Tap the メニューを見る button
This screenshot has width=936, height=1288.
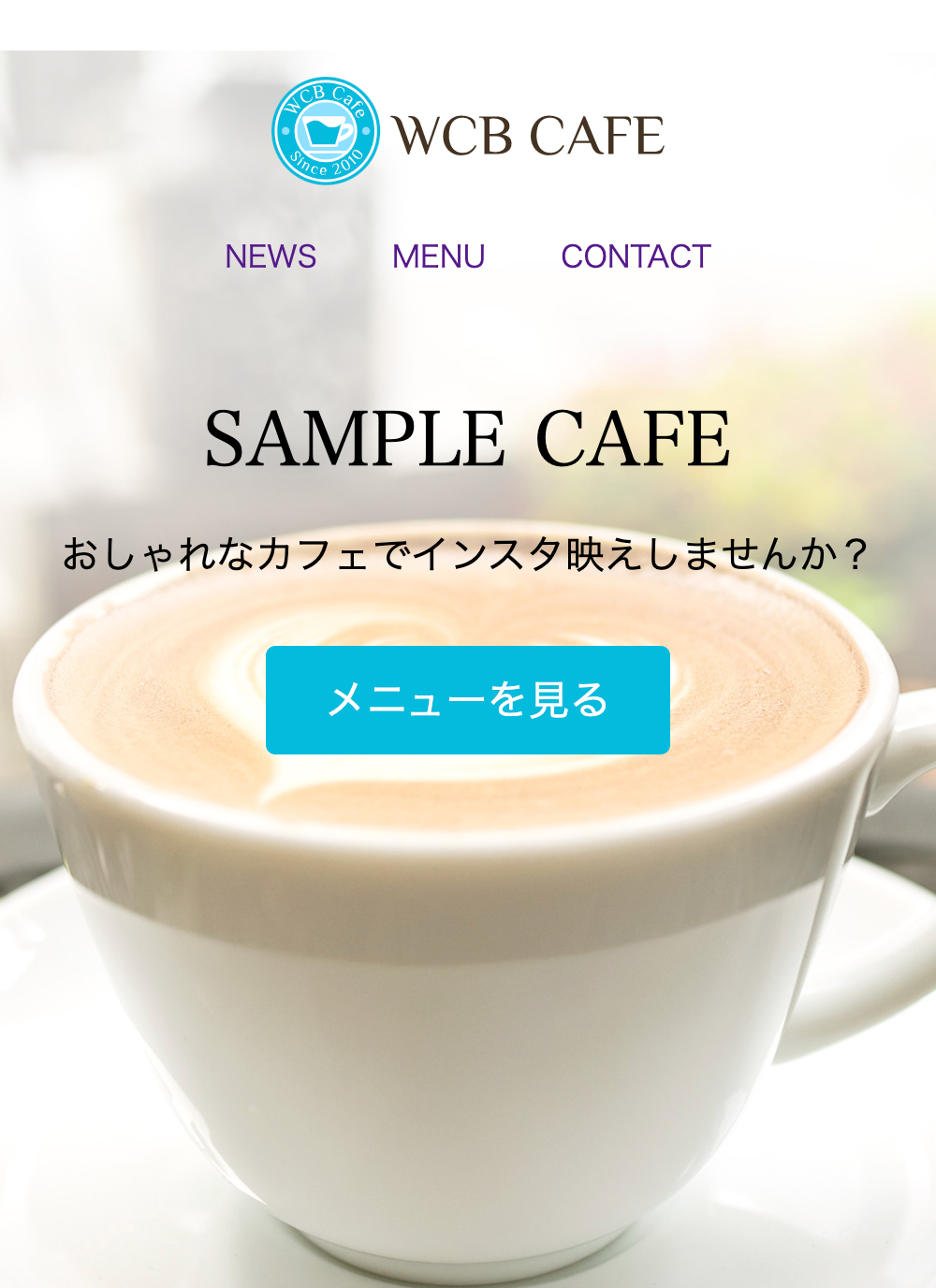coord(468,700)
